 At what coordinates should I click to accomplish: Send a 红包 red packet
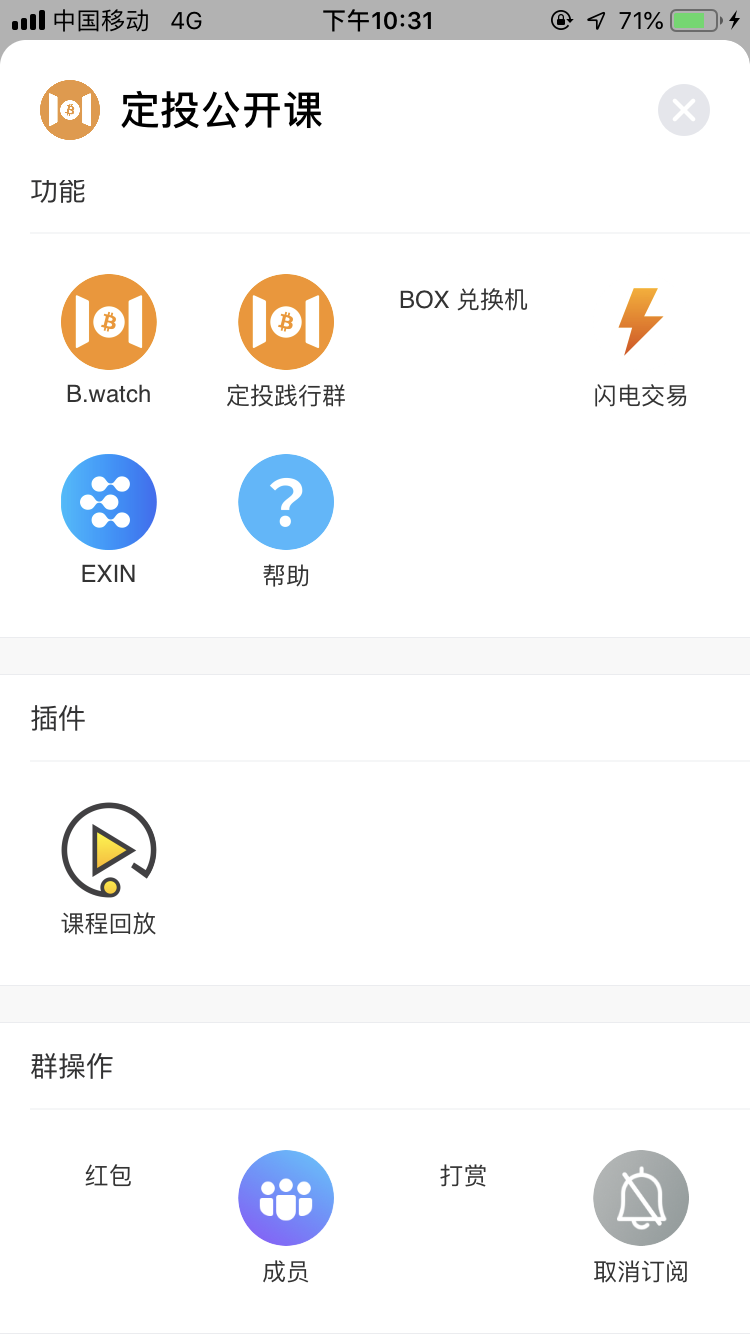(109, 1176)
